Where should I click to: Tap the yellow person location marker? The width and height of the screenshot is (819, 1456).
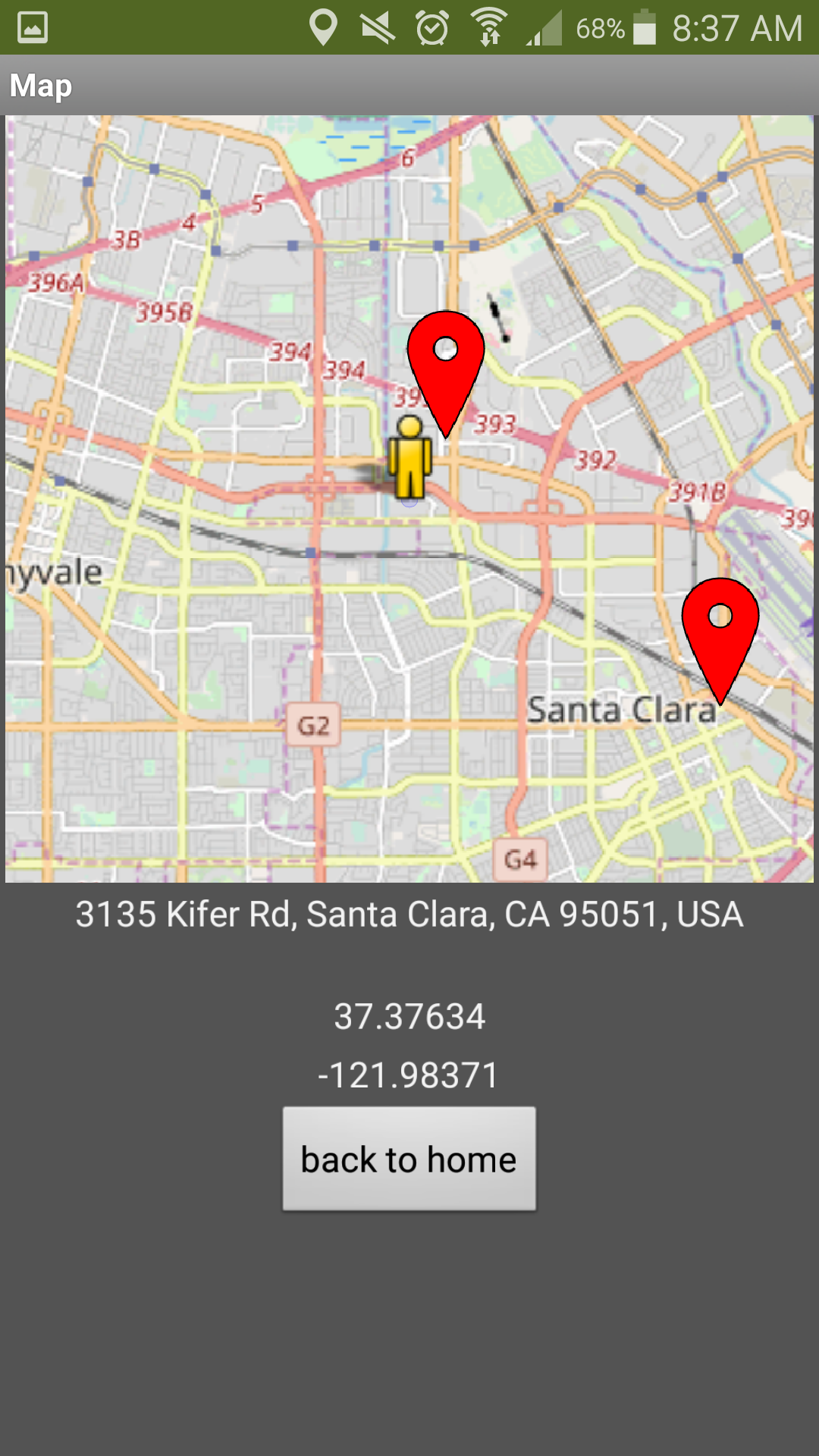[409, 457]
